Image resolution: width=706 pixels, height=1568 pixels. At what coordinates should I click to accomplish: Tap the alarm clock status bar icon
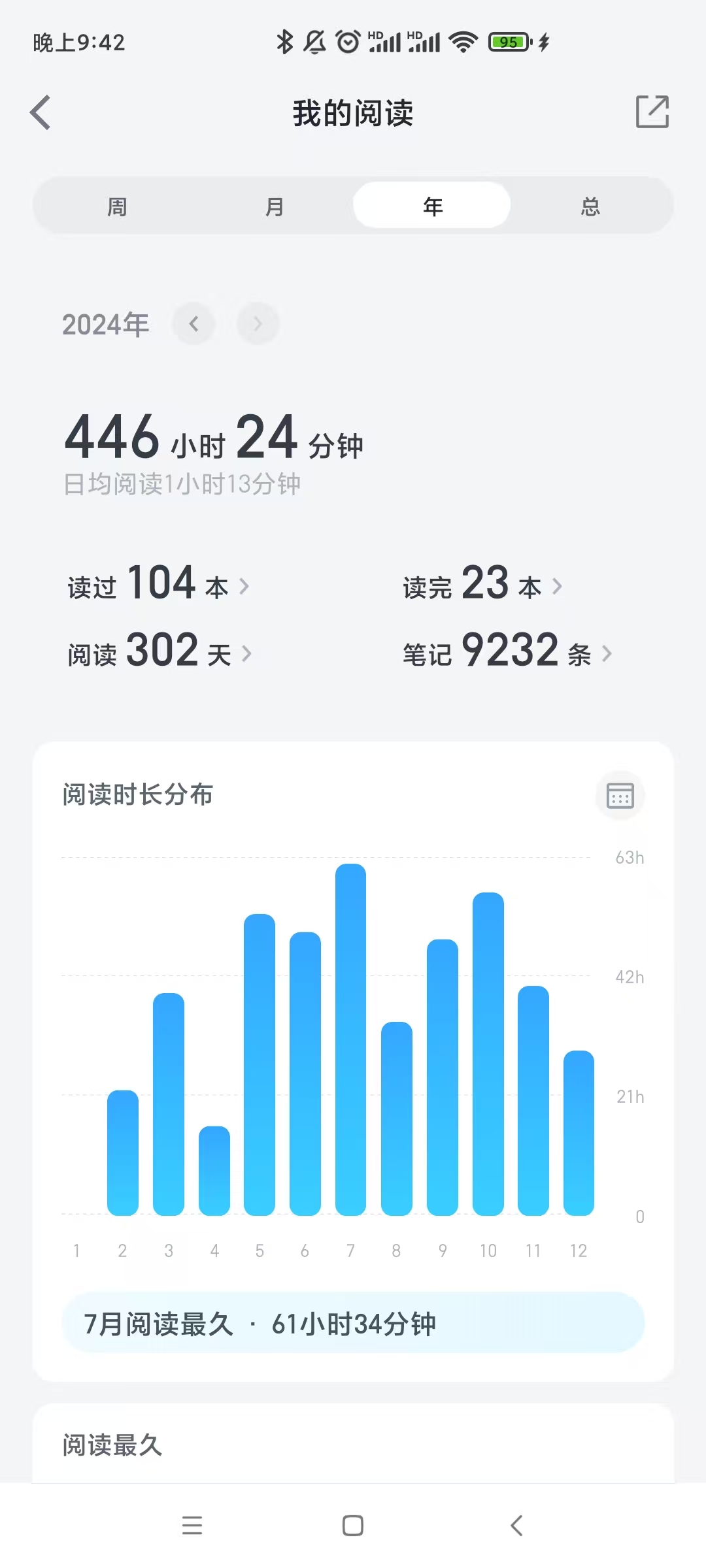pos(347,41)
